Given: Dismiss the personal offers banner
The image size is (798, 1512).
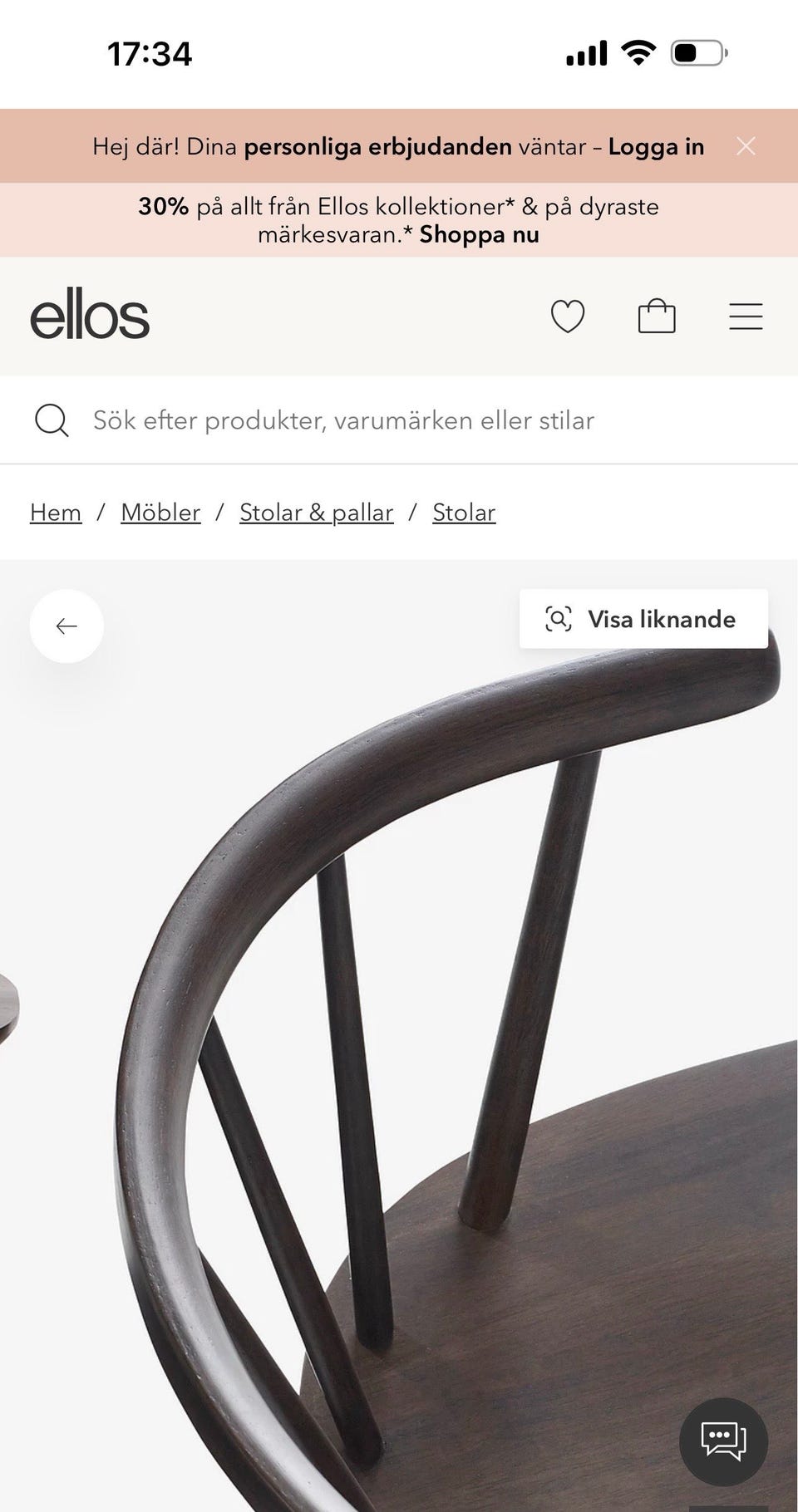Looking at the screenshot, I should click(x=746, y=145).
